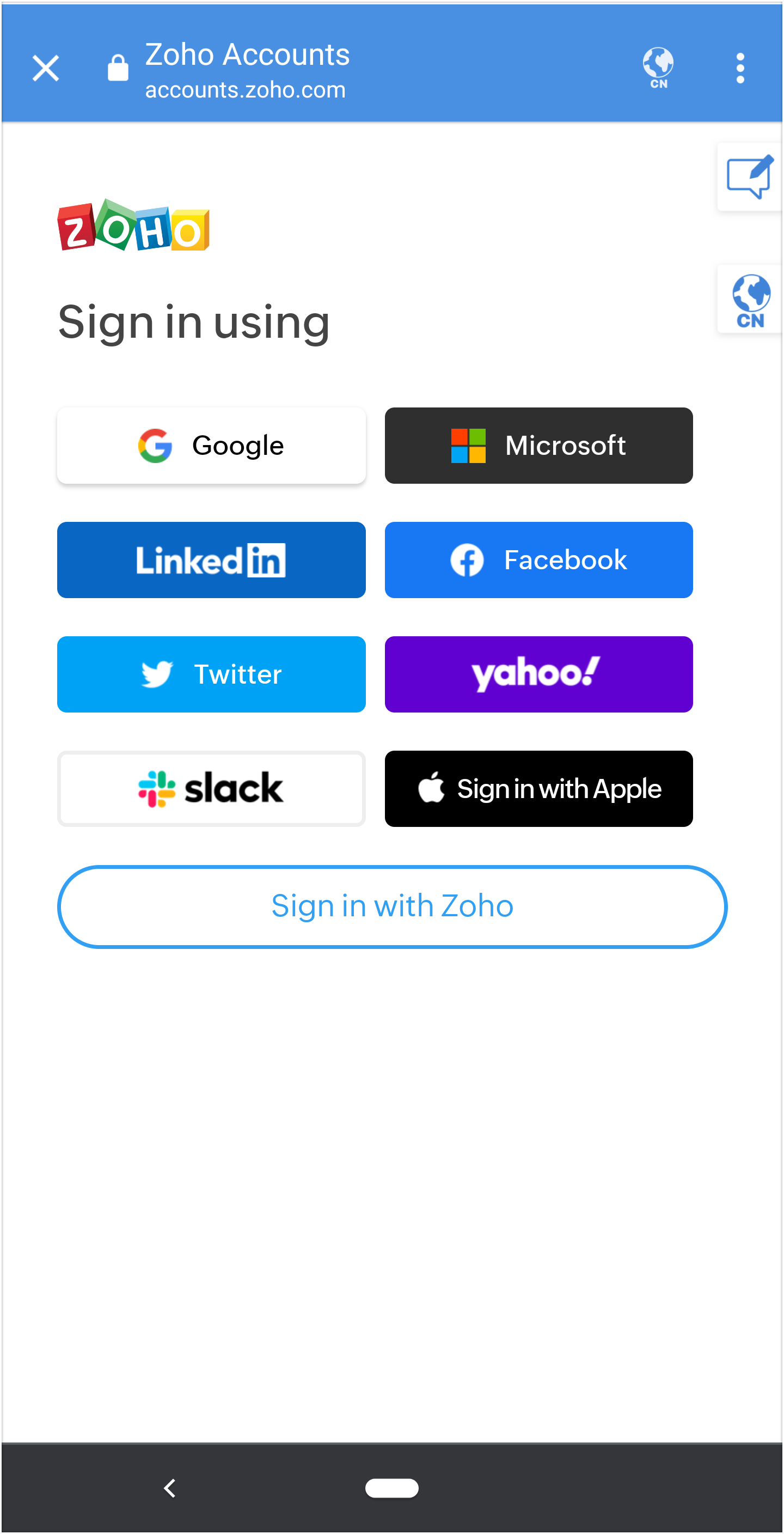This screenshot has height=1534, width=784.
Task: Open the feedback edit icon
Action: [x=750, y=177]
